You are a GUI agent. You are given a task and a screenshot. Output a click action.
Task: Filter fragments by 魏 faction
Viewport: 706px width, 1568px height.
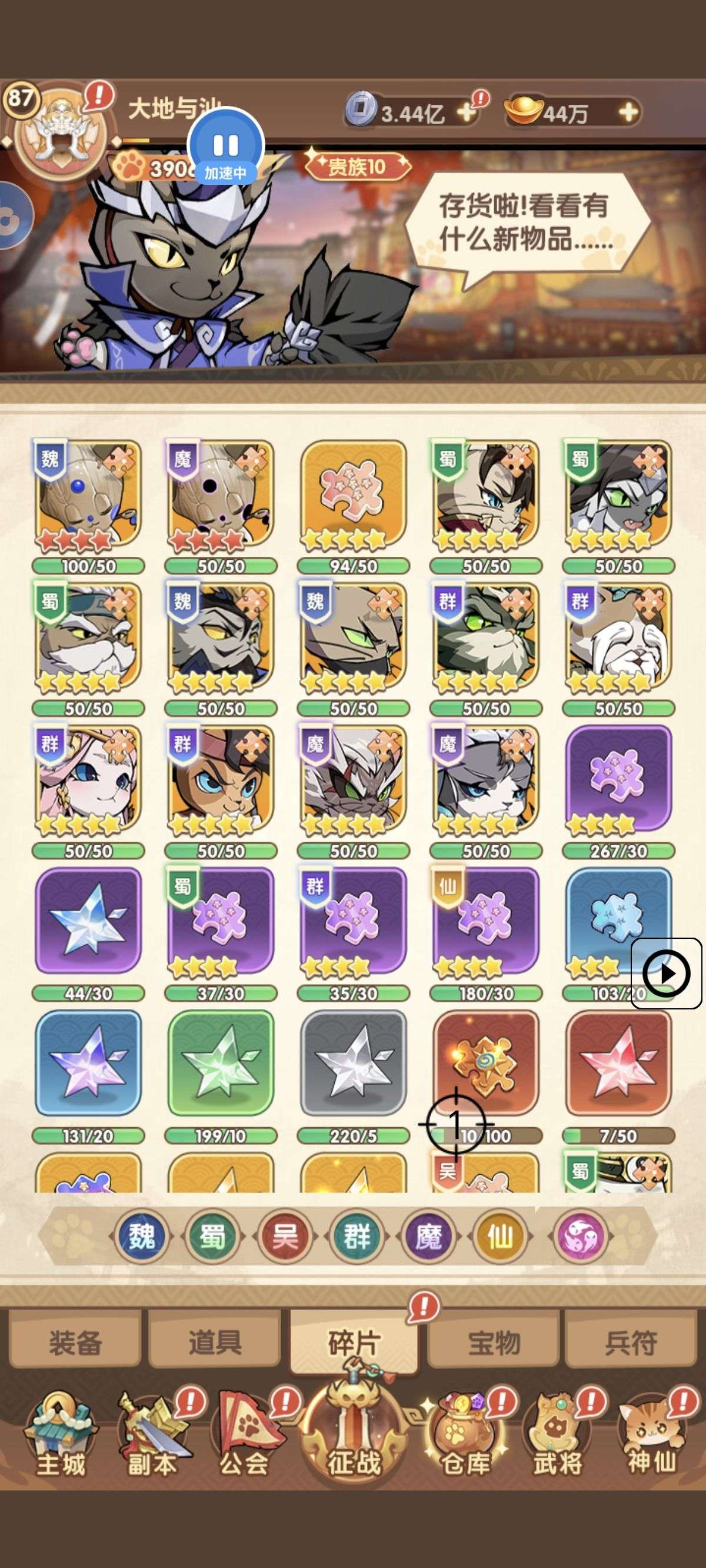(141, 1236)
